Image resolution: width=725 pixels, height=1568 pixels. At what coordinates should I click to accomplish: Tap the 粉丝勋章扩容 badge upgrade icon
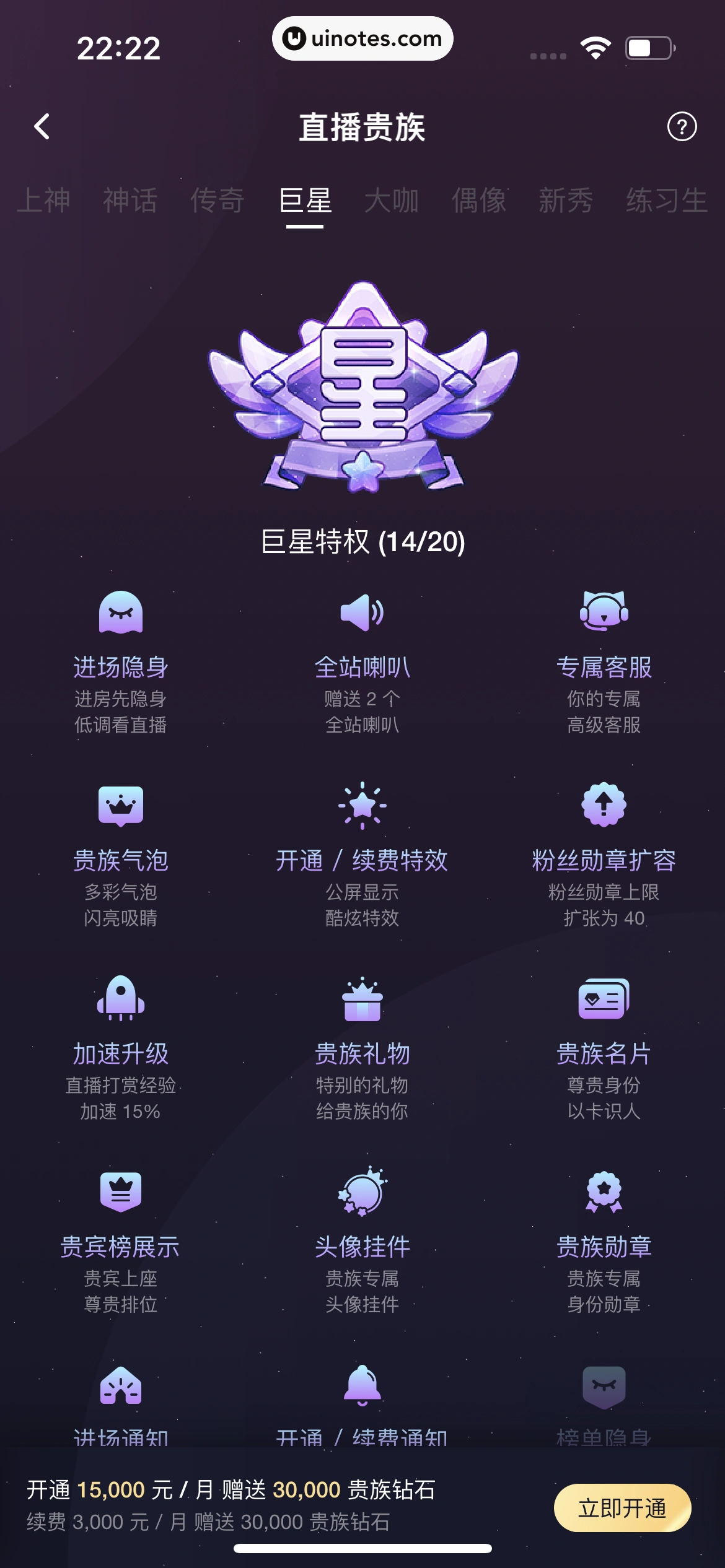[604, 806]
